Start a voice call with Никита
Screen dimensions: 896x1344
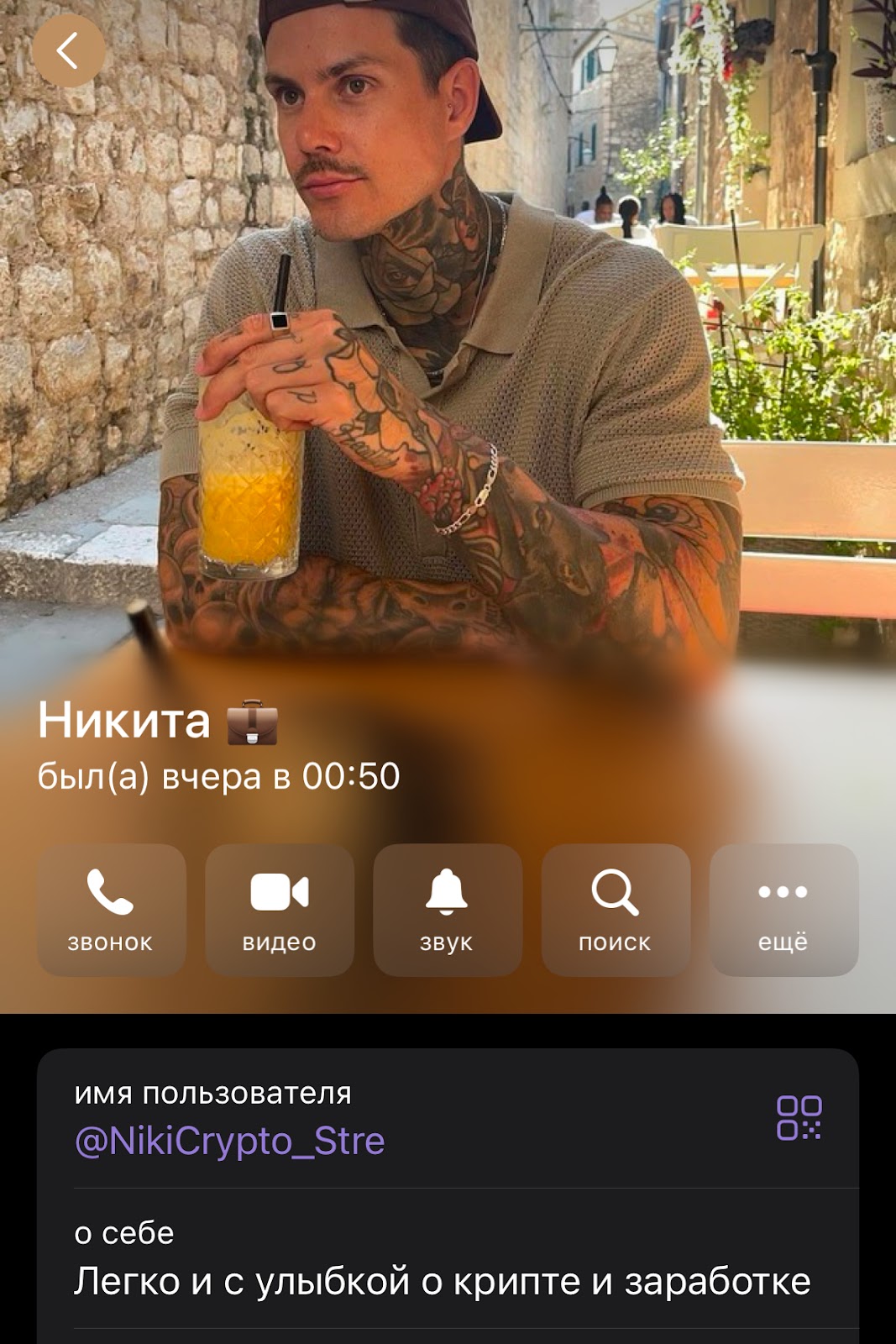pyautogui.click(x=111, y=909)
